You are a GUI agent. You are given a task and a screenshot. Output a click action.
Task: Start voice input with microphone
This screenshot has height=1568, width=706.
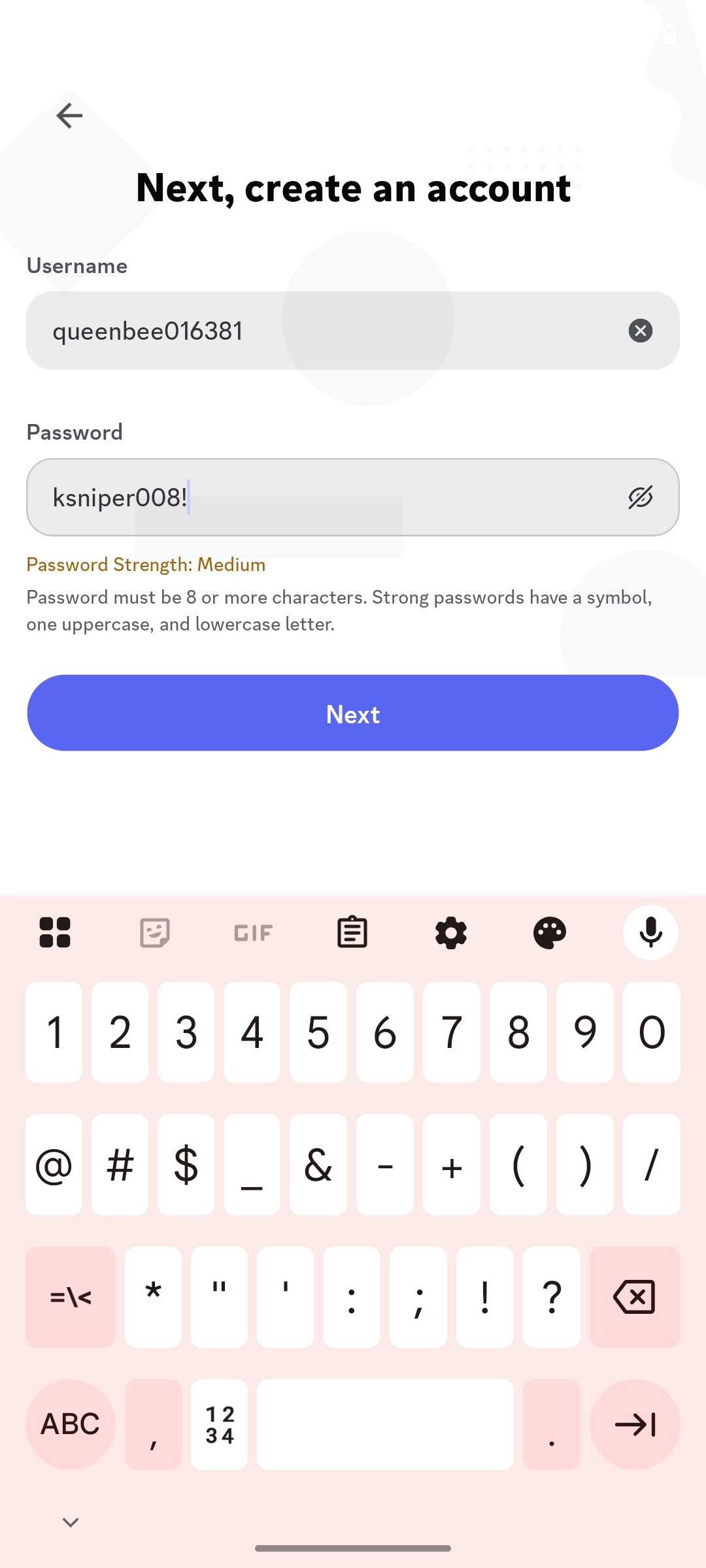(x=650, y=932)
